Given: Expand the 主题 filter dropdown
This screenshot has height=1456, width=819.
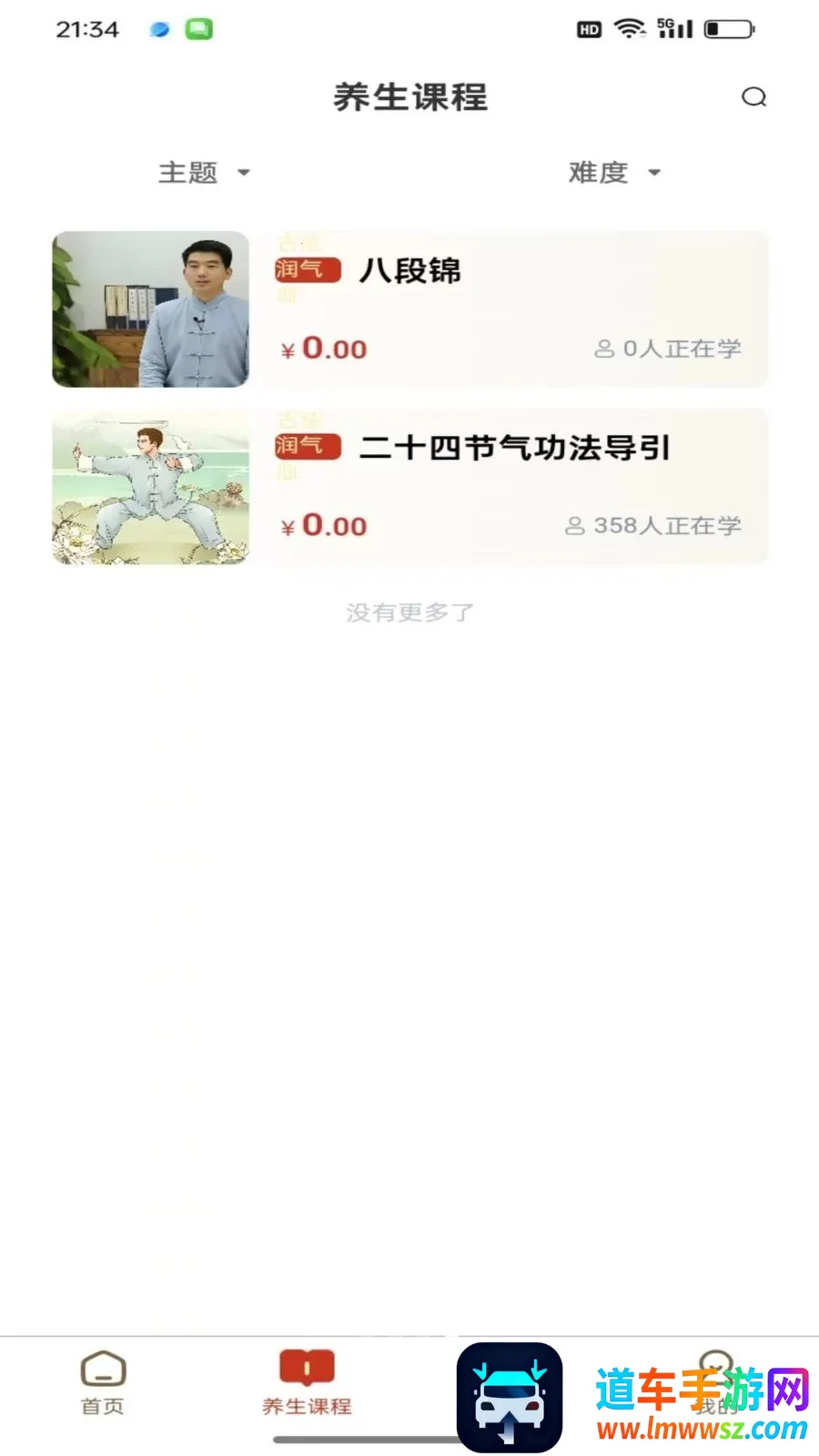Looking at the screenshot, I should point(205,172).
